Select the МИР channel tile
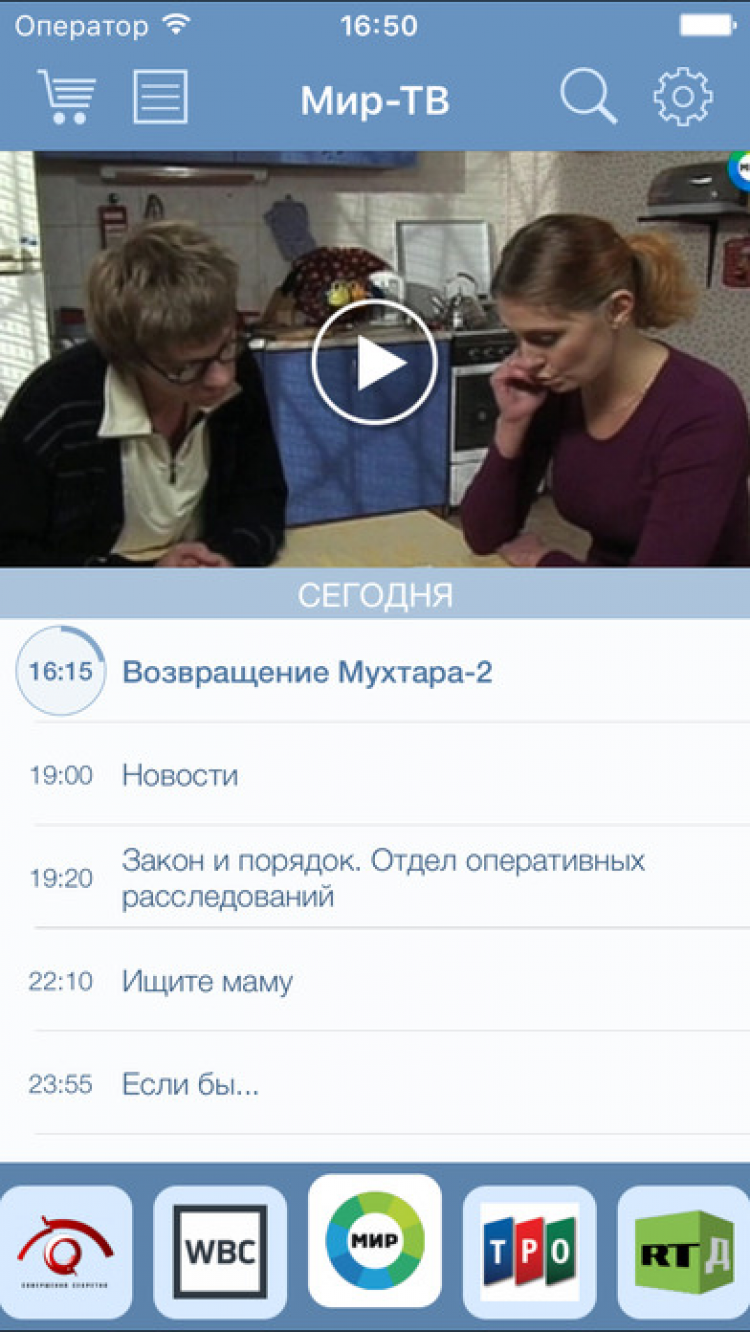The height and width of the screenshot is (1332, 750). click(374, 1241)
